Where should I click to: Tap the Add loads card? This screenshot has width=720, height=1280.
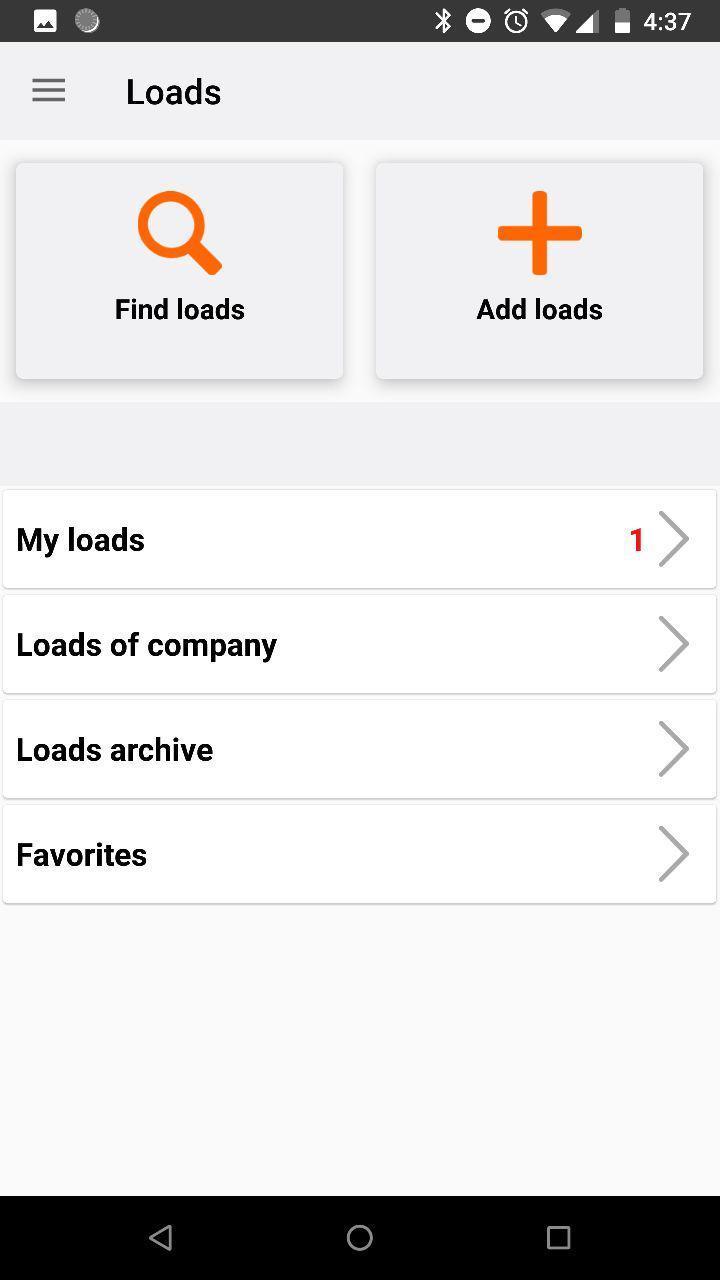click(x=540, y=271)
